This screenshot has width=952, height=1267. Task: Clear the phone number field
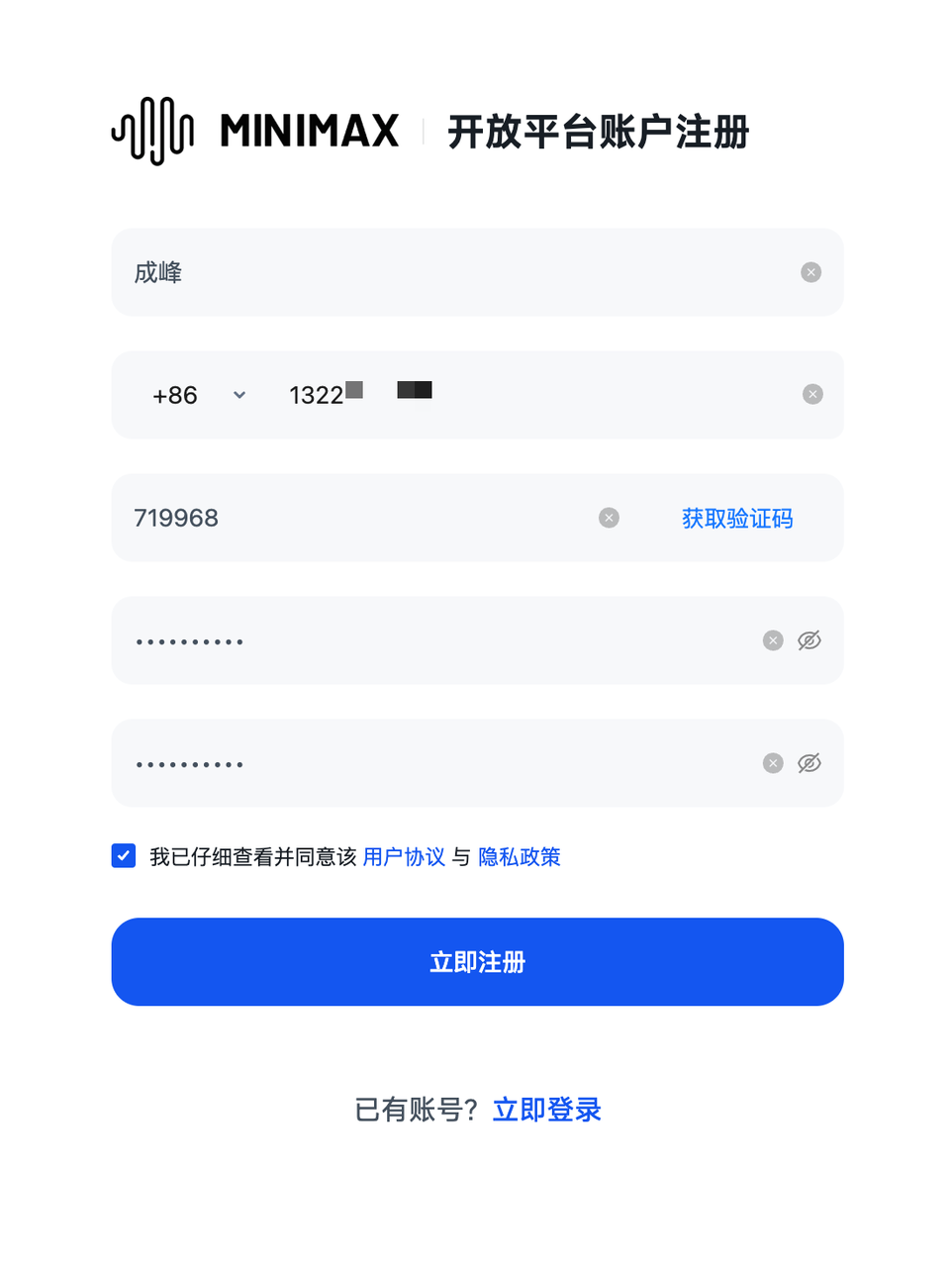[812, 395]
